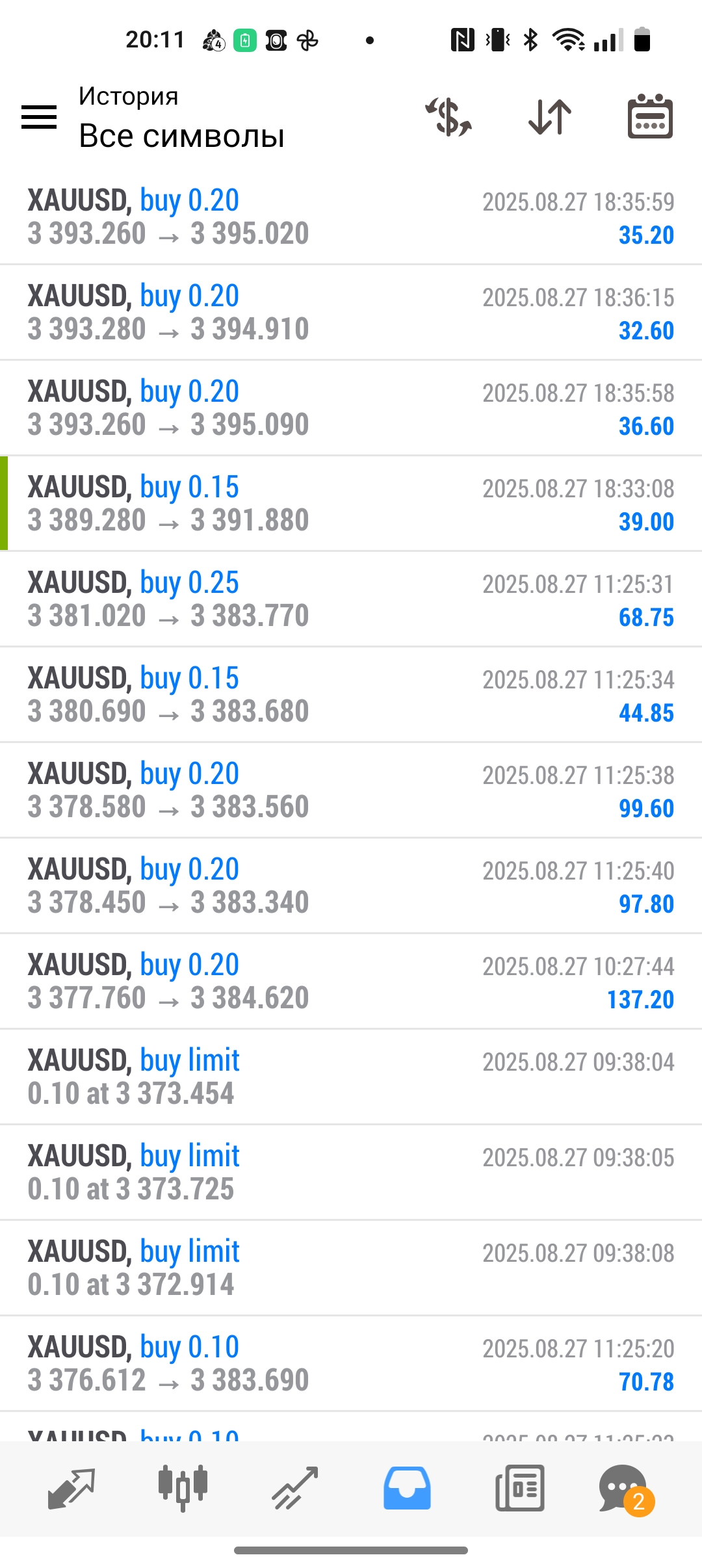Show details of the 44.85 profit deal
Viewport: 702px width, 1568px height.
pyautogui.click(x=351, y=695)
